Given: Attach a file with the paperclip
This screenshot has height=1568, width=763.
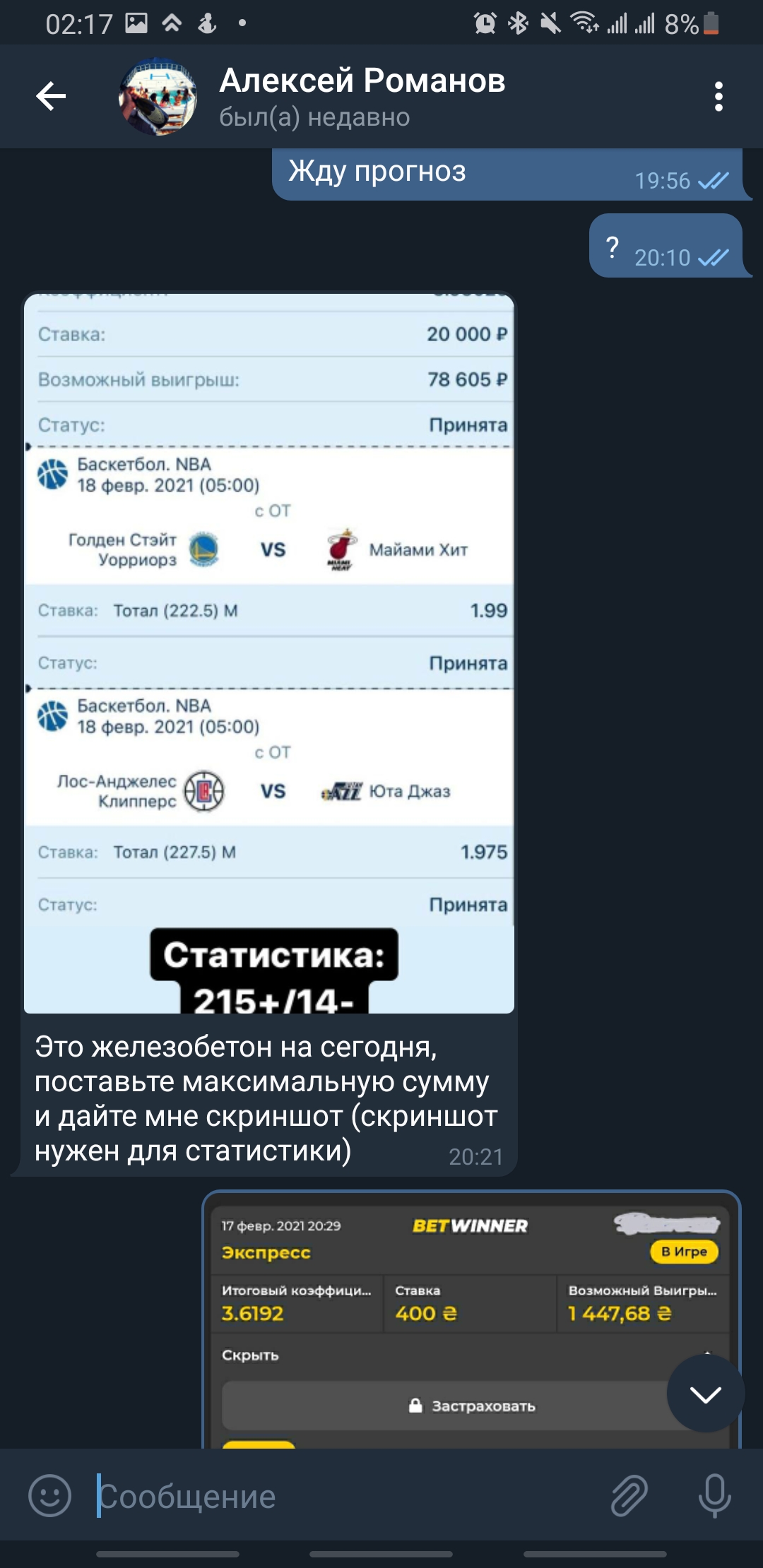Looking at the screenshot, I should (x=629, y=1495).
